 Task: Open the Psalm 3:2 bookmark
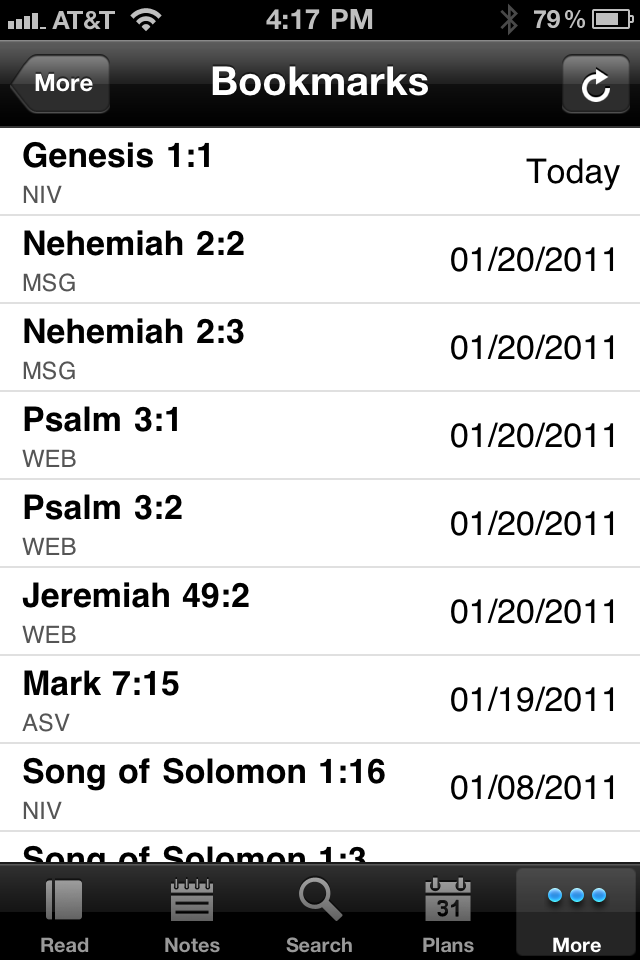tap(320, 524)
